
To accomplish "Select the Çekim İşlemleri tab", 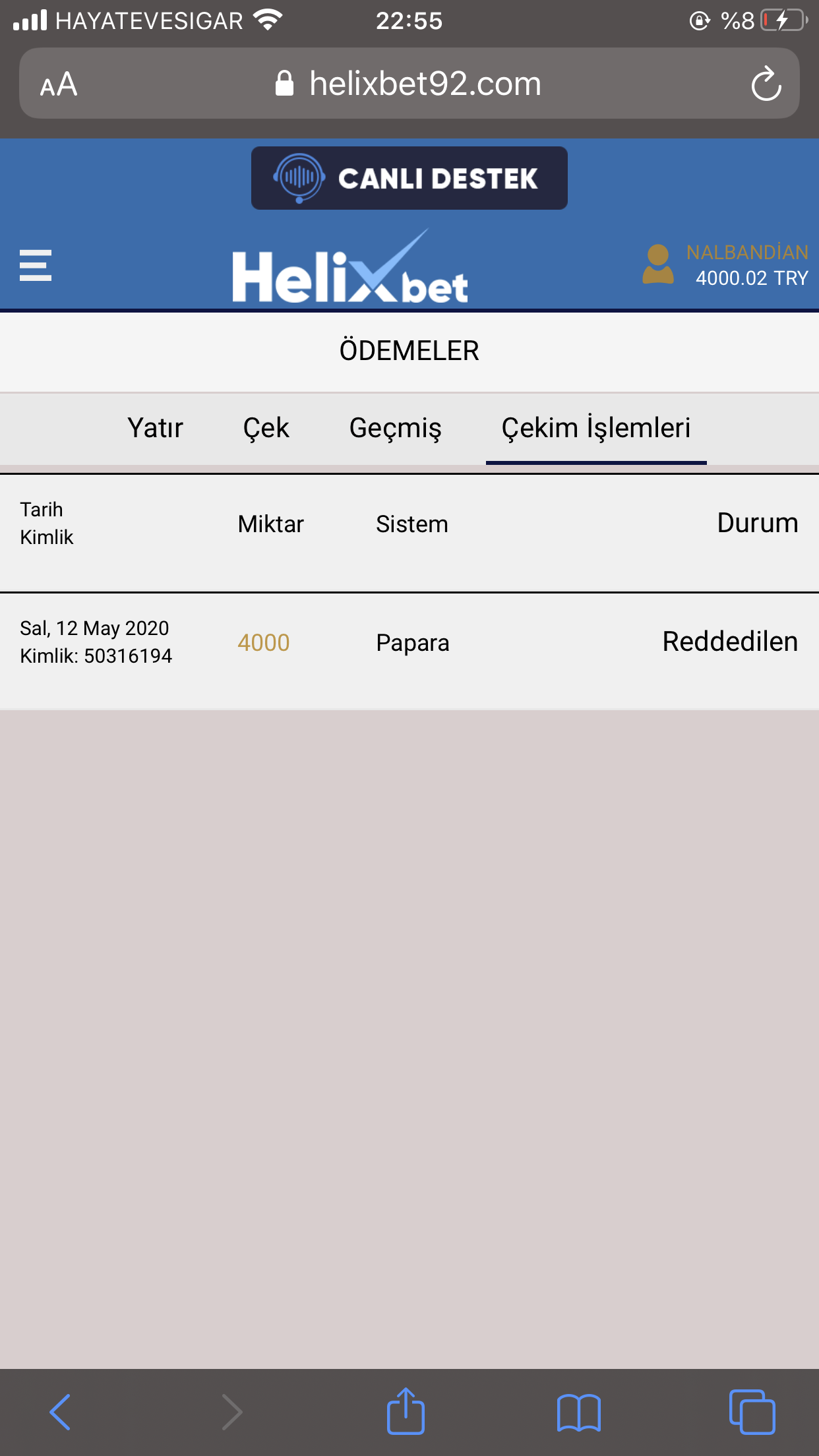I will pos(596,428).
